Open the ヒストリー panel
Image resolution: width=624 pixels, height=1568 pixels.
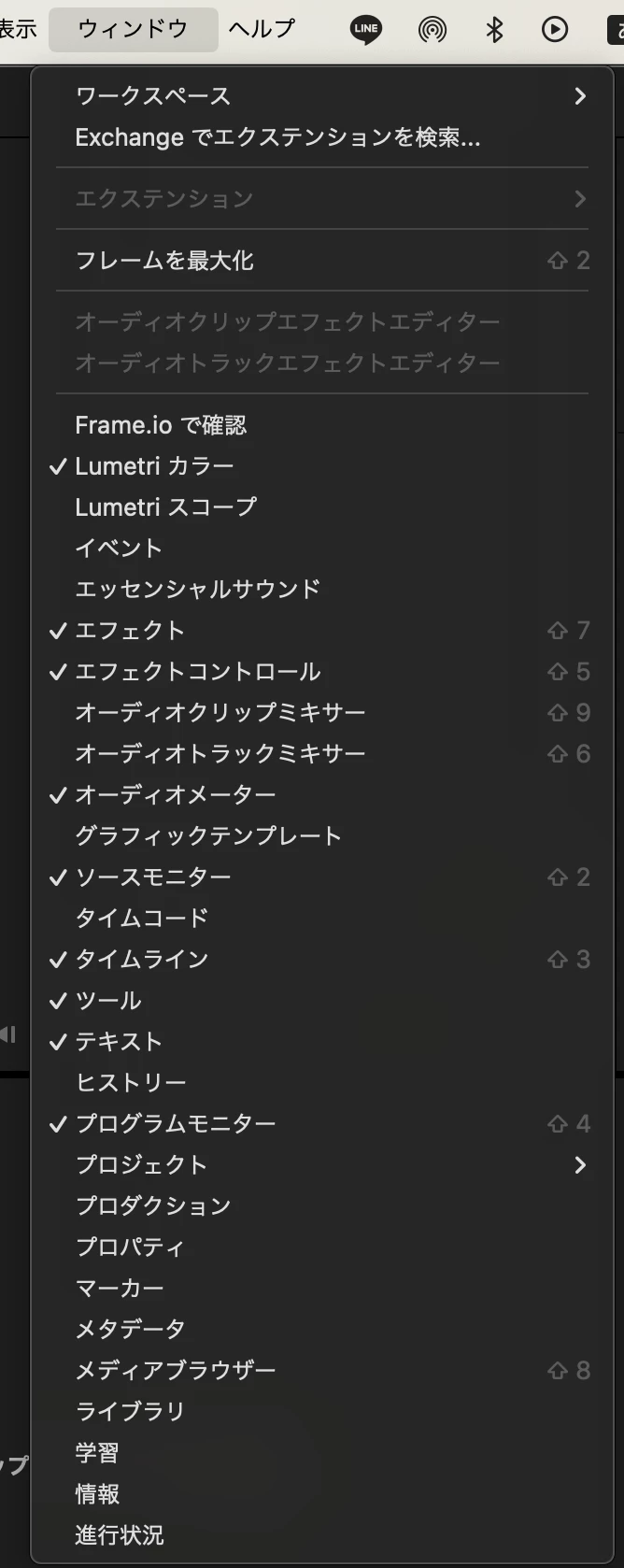pyautogui.click(x=131, y=1083)
